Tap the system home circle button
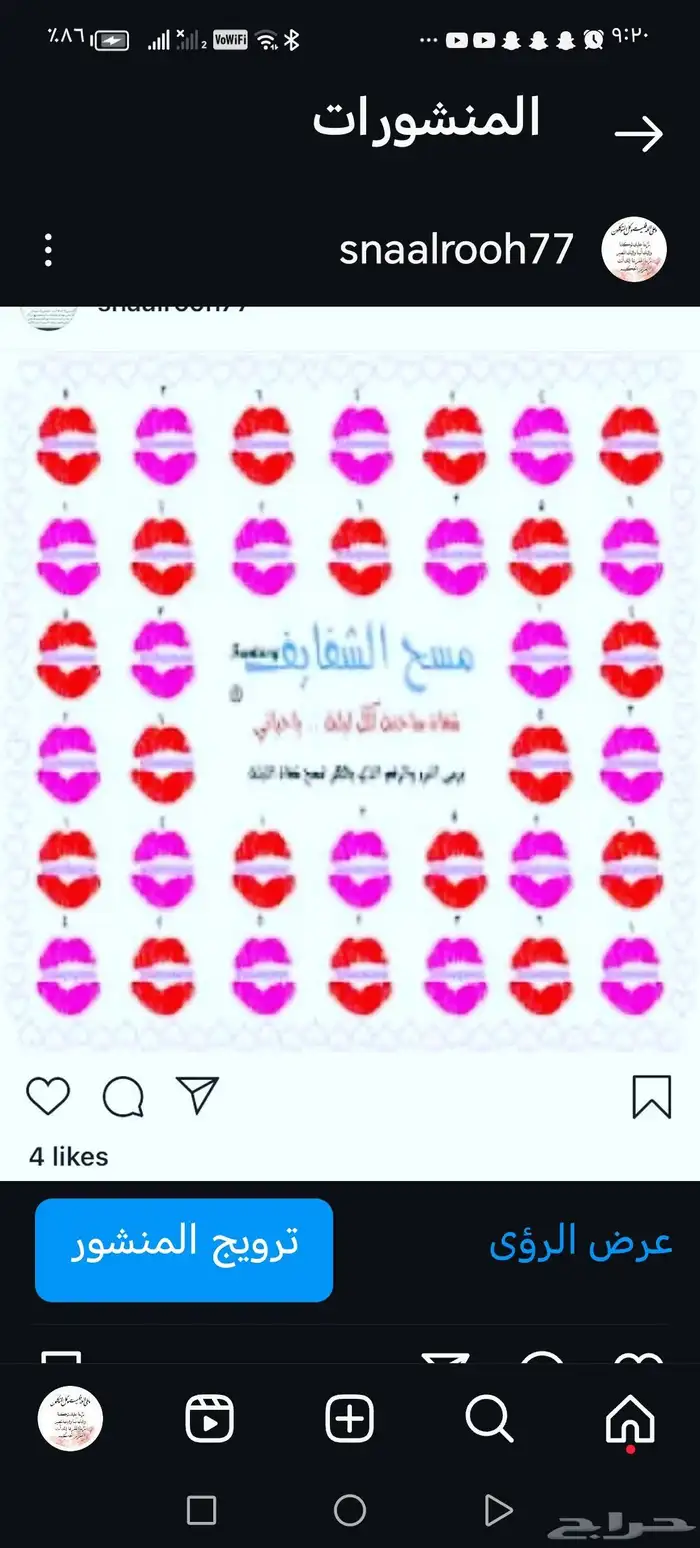This screenshot has height=1548, width=700. (350, 1510)
